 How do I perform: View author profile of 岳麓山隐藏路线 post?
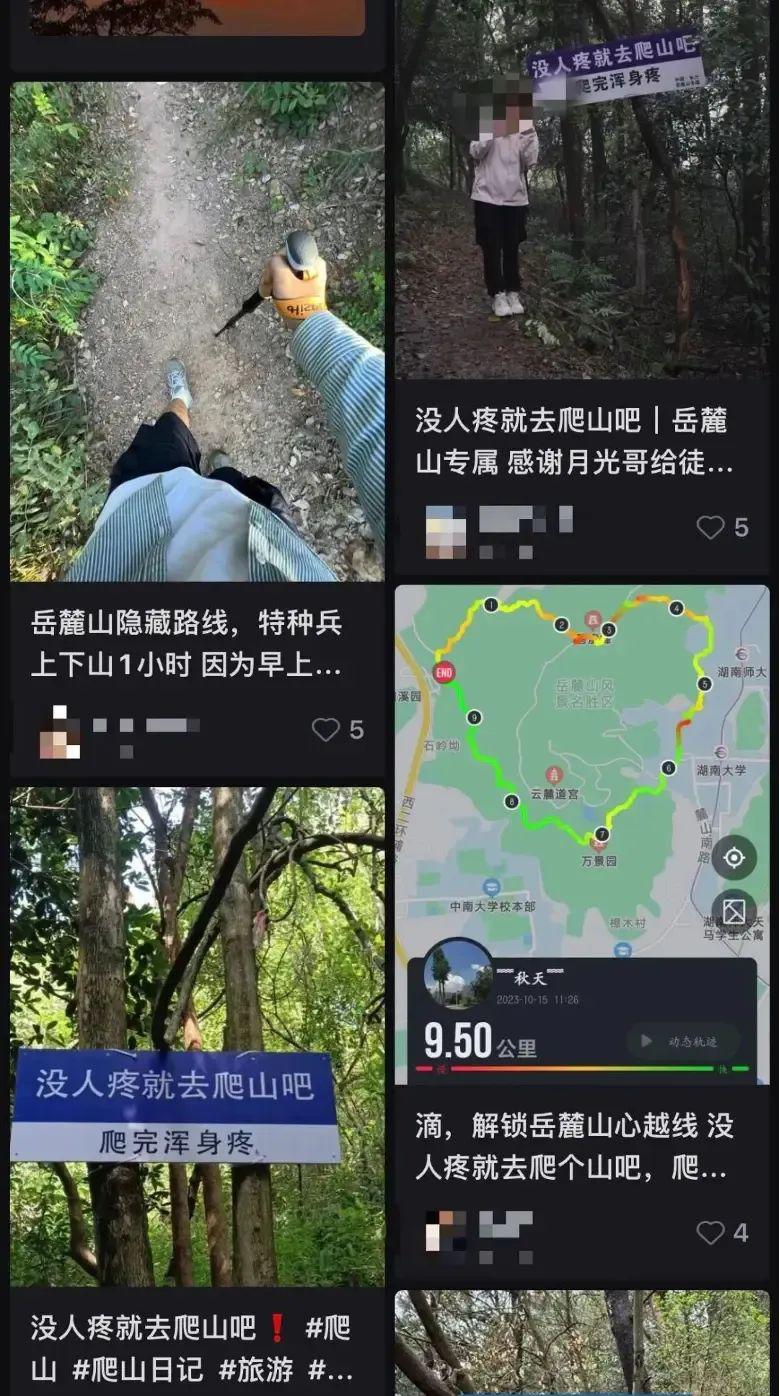[59, 731]
